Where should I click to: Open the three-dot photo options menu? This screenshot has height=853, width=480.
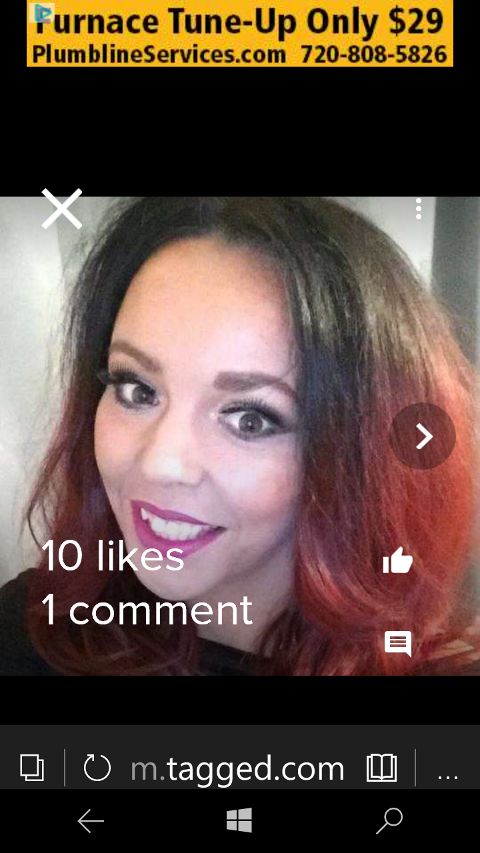click(x=418, y=209)
